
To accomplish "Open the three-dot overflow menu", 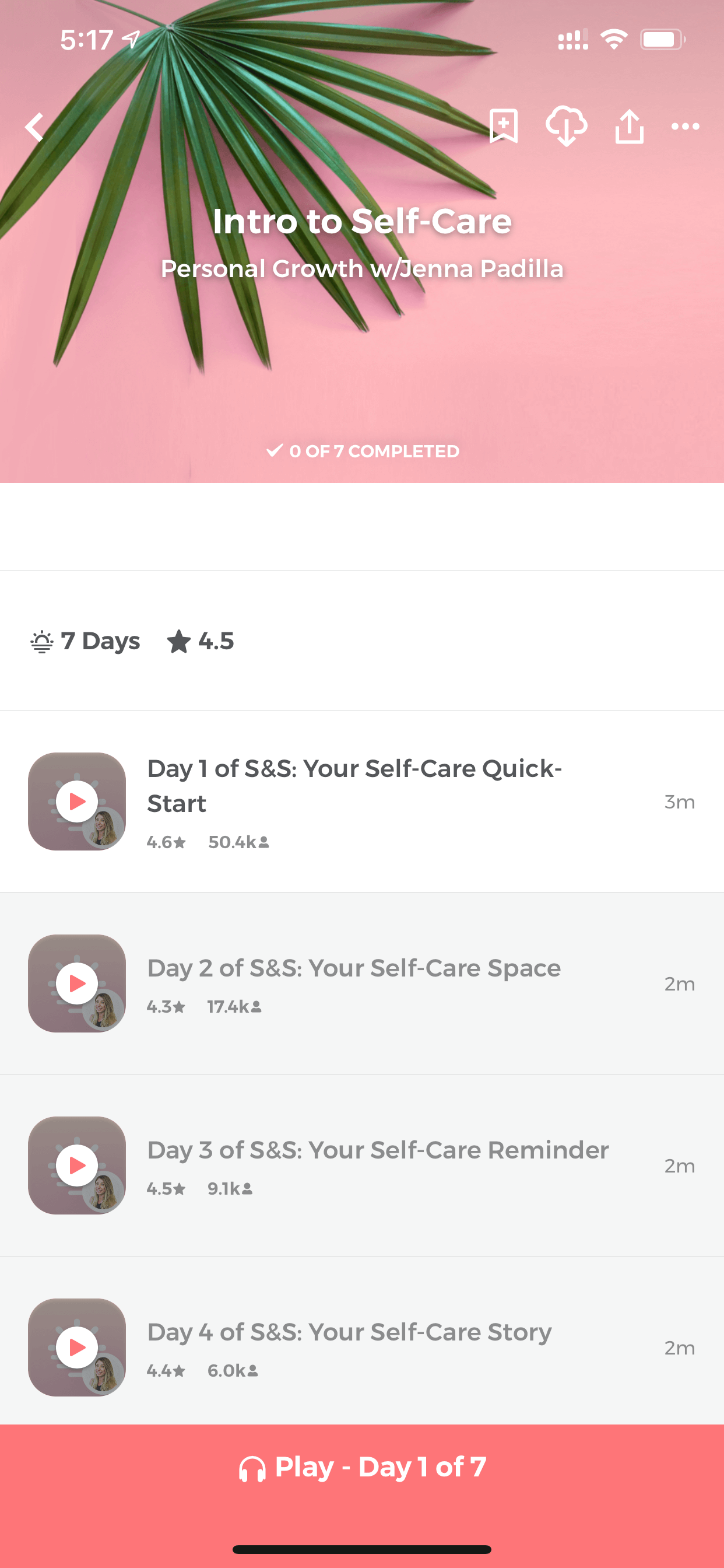I will (x=685, y=127).
